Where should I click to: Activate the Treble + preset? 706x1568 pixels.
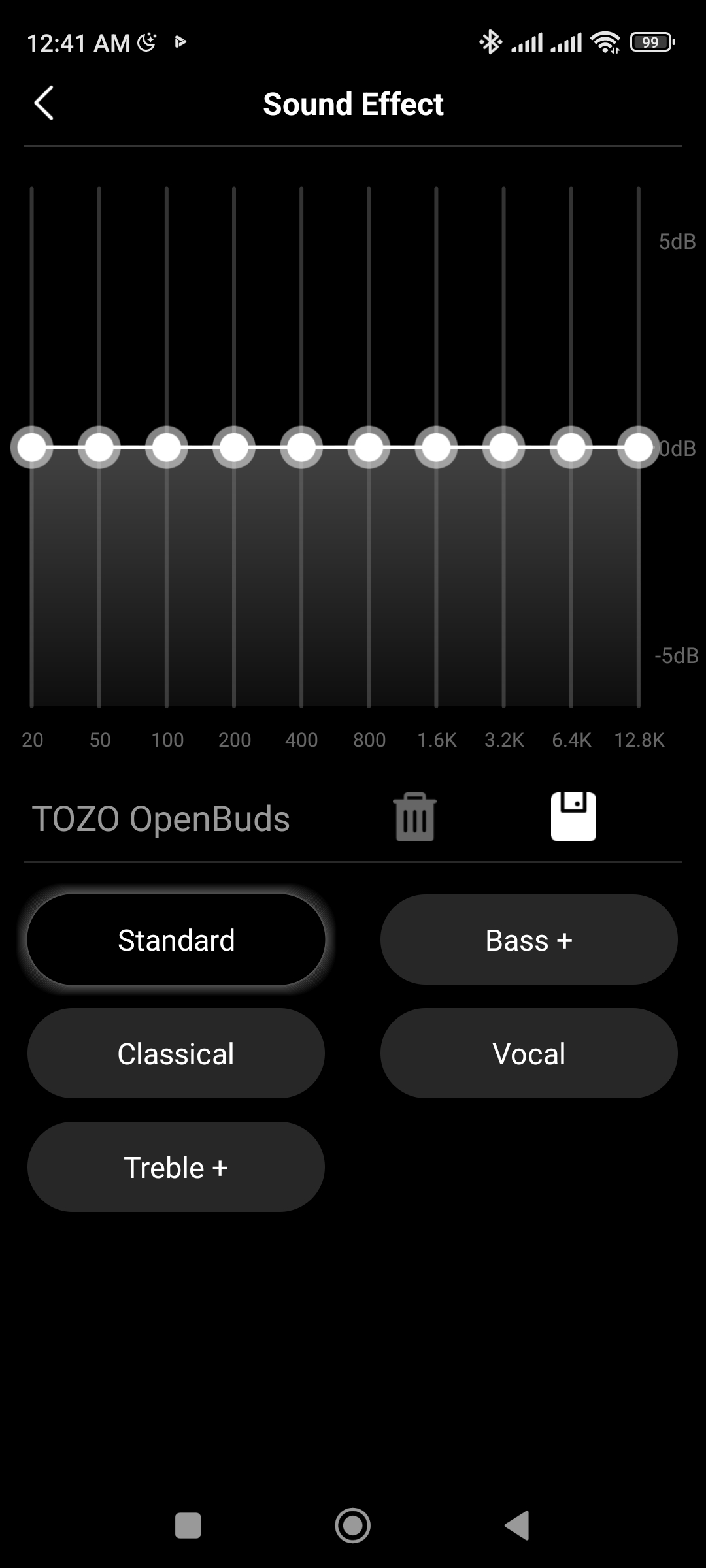[175, 1167]
